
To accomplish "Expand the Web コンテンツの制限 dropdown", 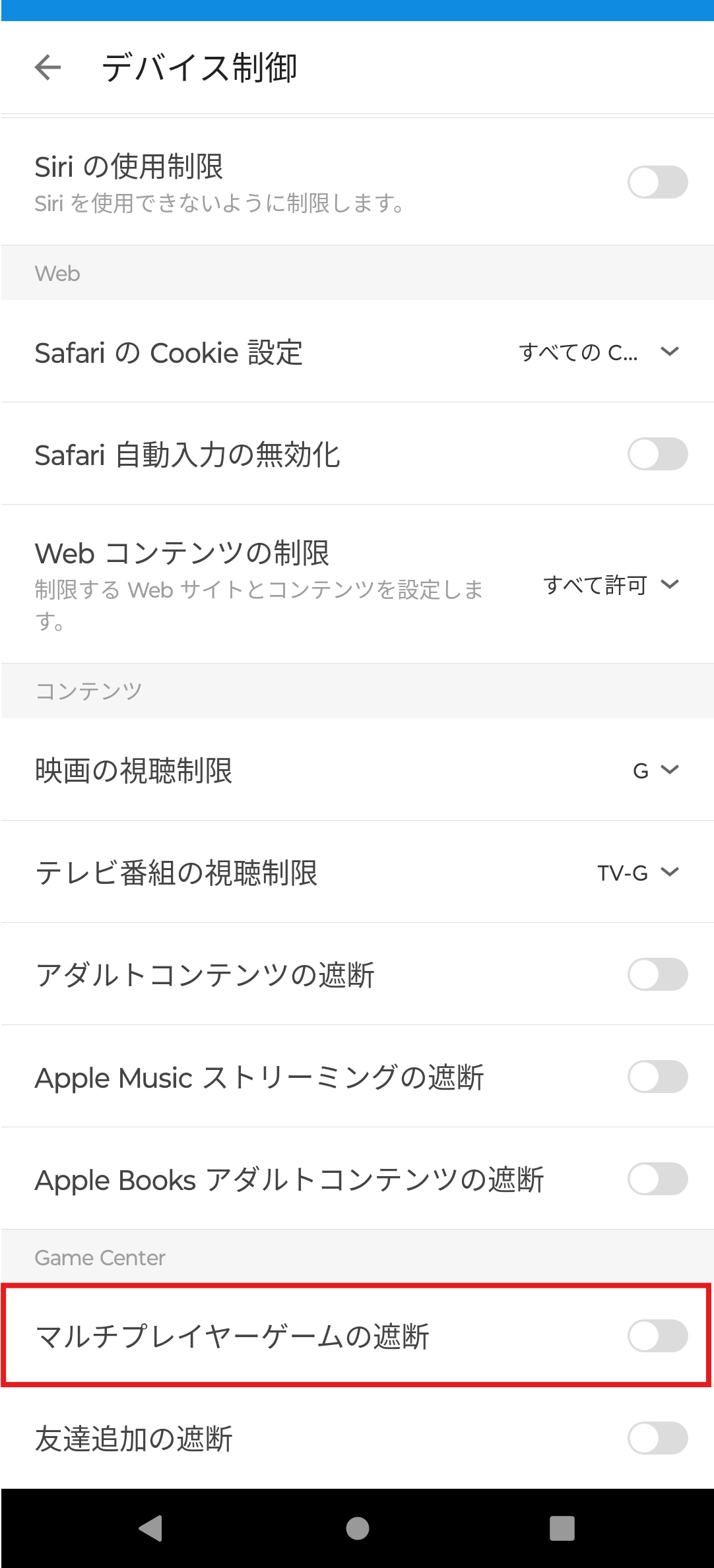I will tap(611, 584).
